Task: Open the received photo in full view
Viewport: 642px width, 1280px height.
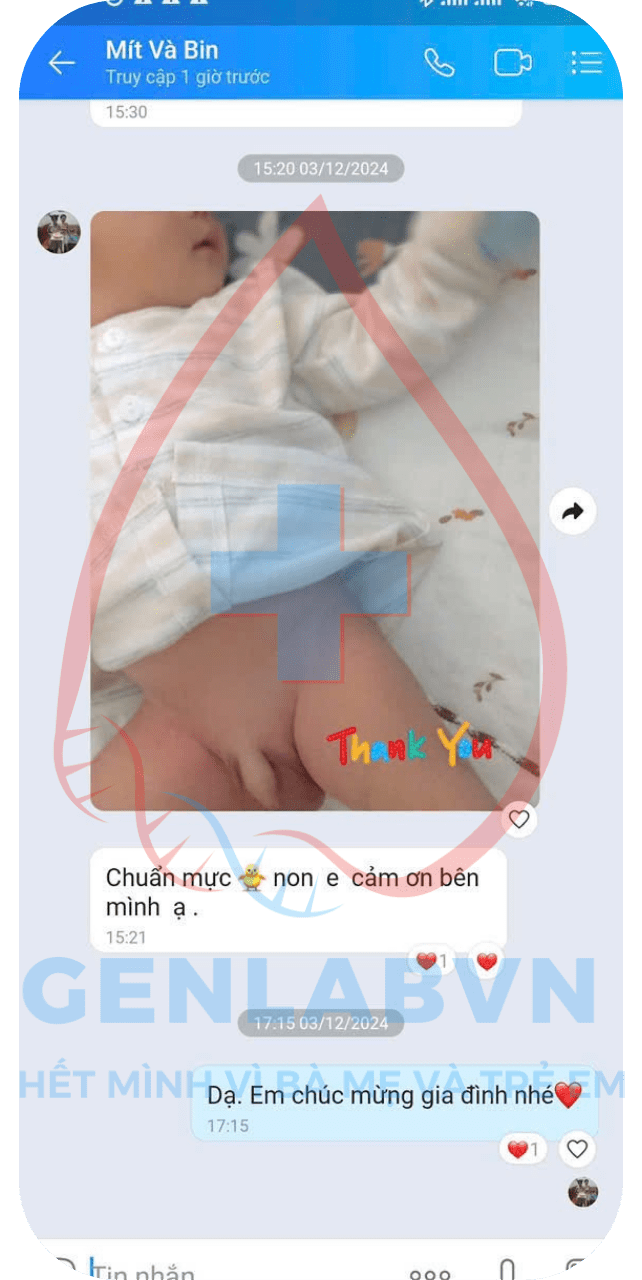Action: 314,510
